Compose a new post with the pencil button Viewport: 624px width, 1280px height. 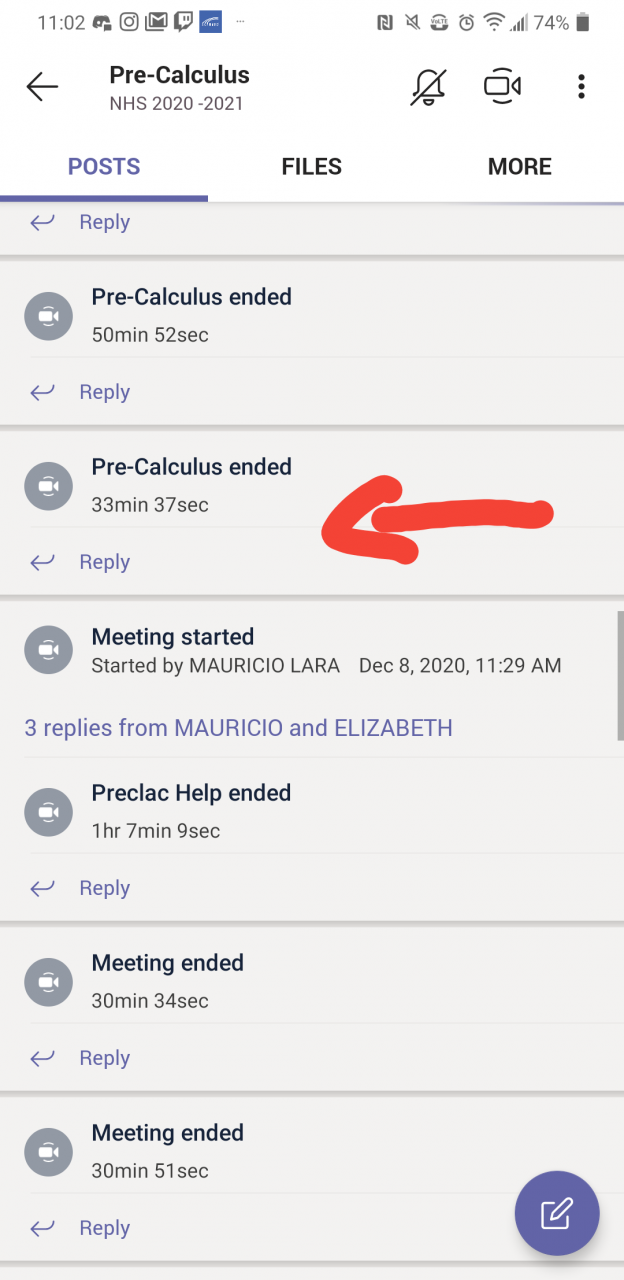[557, 1214]
